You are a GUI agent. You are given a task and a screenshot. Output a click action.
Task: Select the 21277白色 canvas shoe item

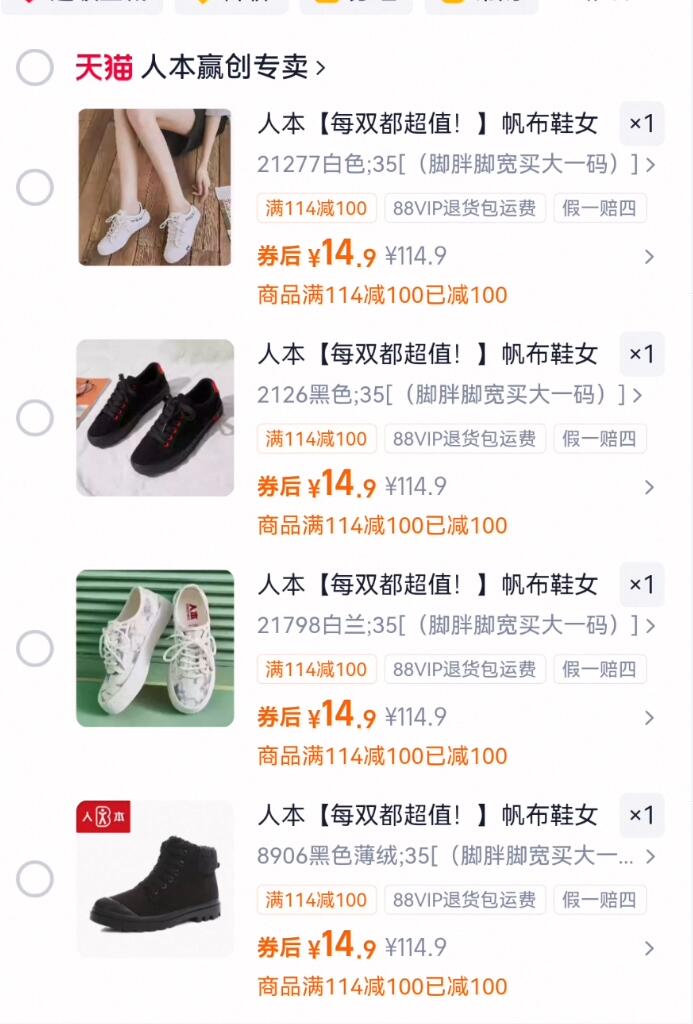point(35,187)
